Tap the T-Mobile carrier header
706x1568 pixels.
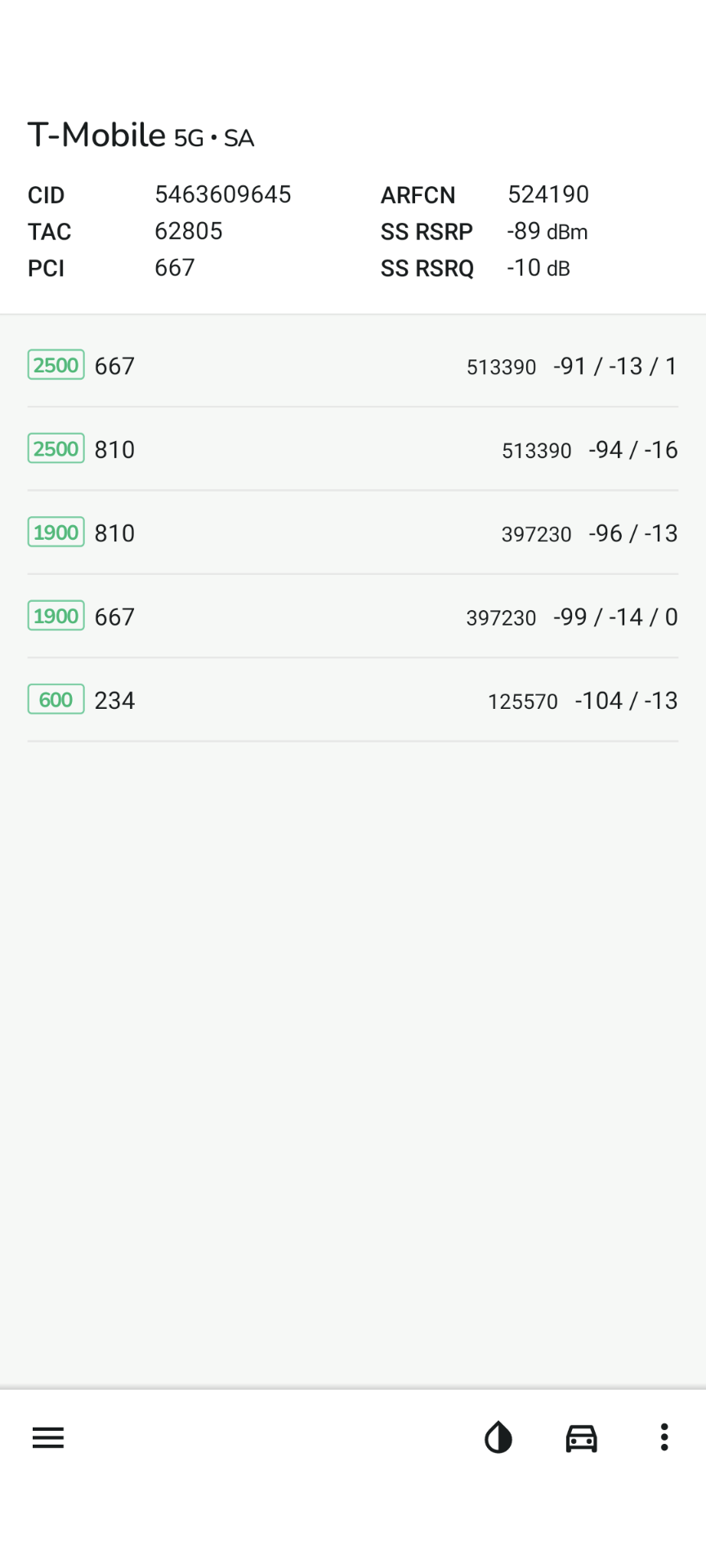[96, 134]
